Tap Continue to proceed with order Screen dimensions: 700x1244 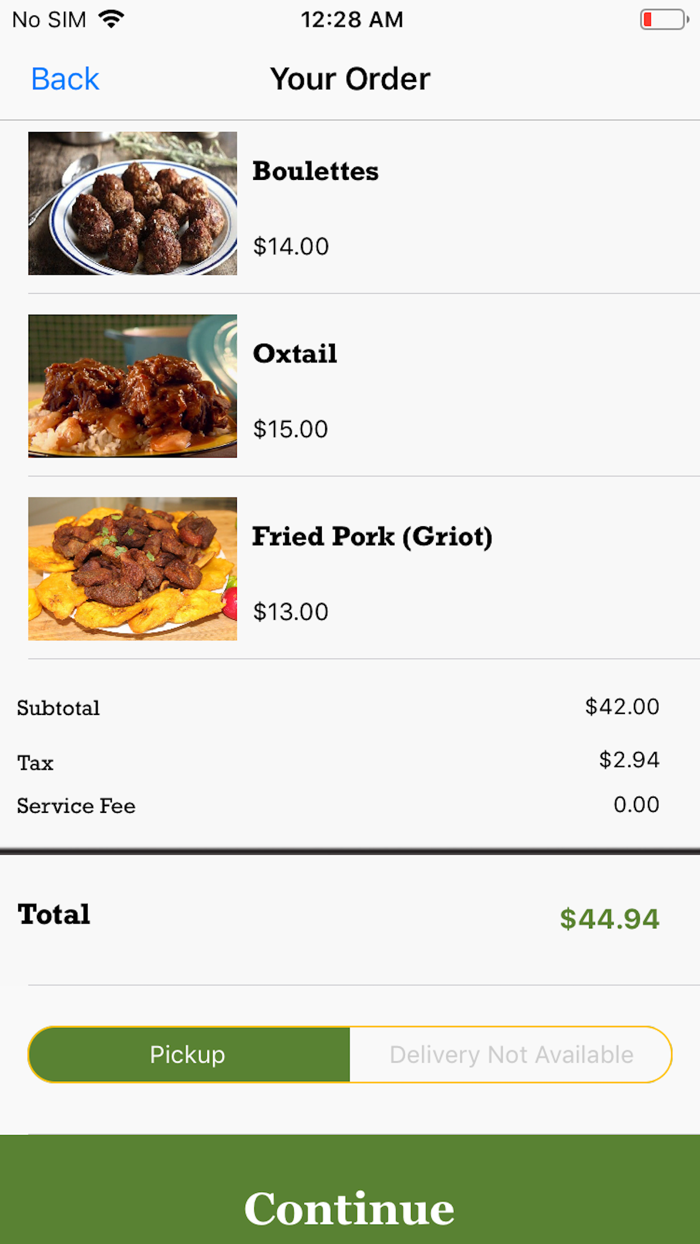click(350, 1206)
